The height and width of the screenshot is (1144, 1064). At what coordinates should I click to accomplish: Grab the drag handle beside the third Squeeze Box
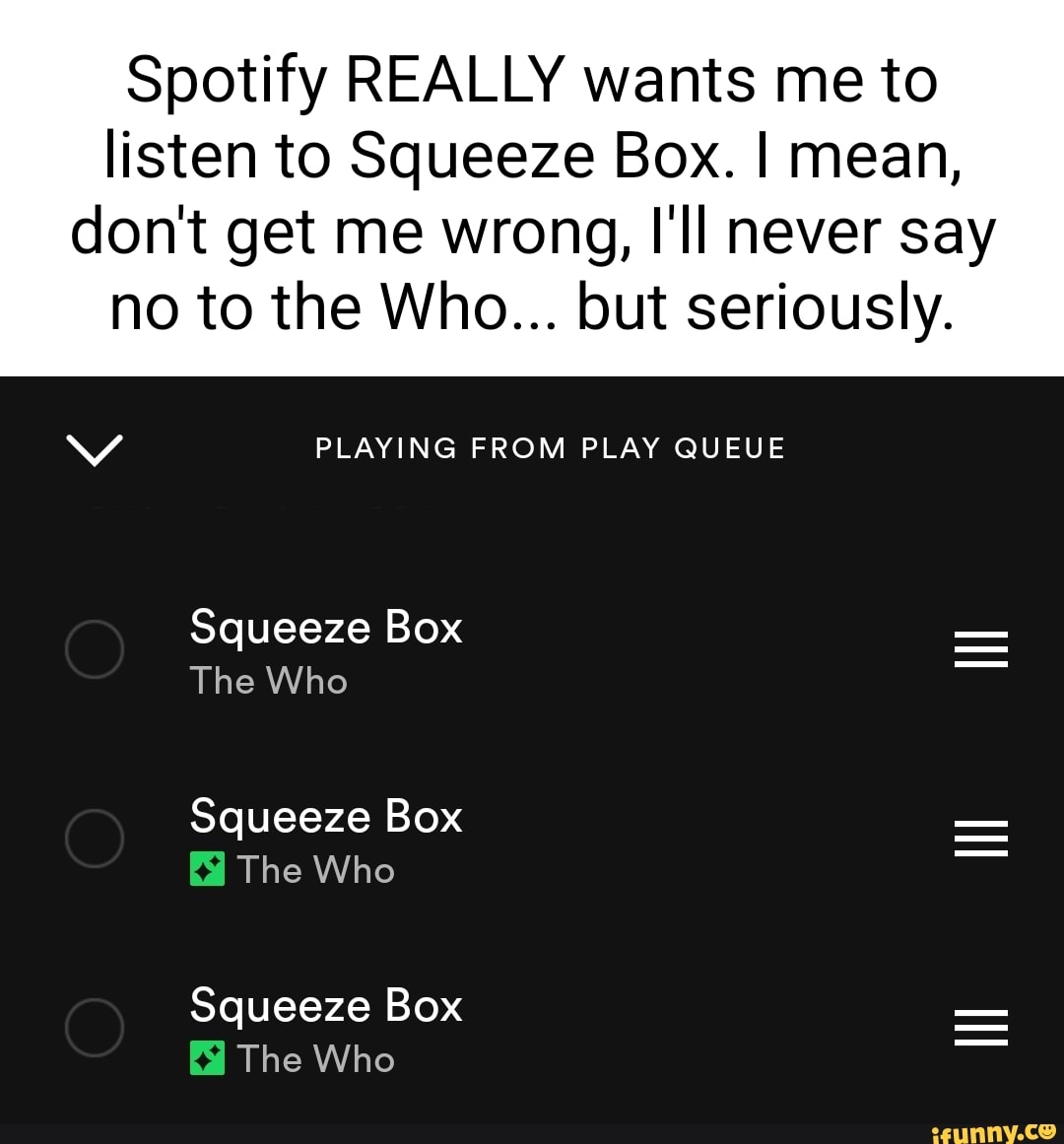pyautogui.click(x=981, y=1027)
